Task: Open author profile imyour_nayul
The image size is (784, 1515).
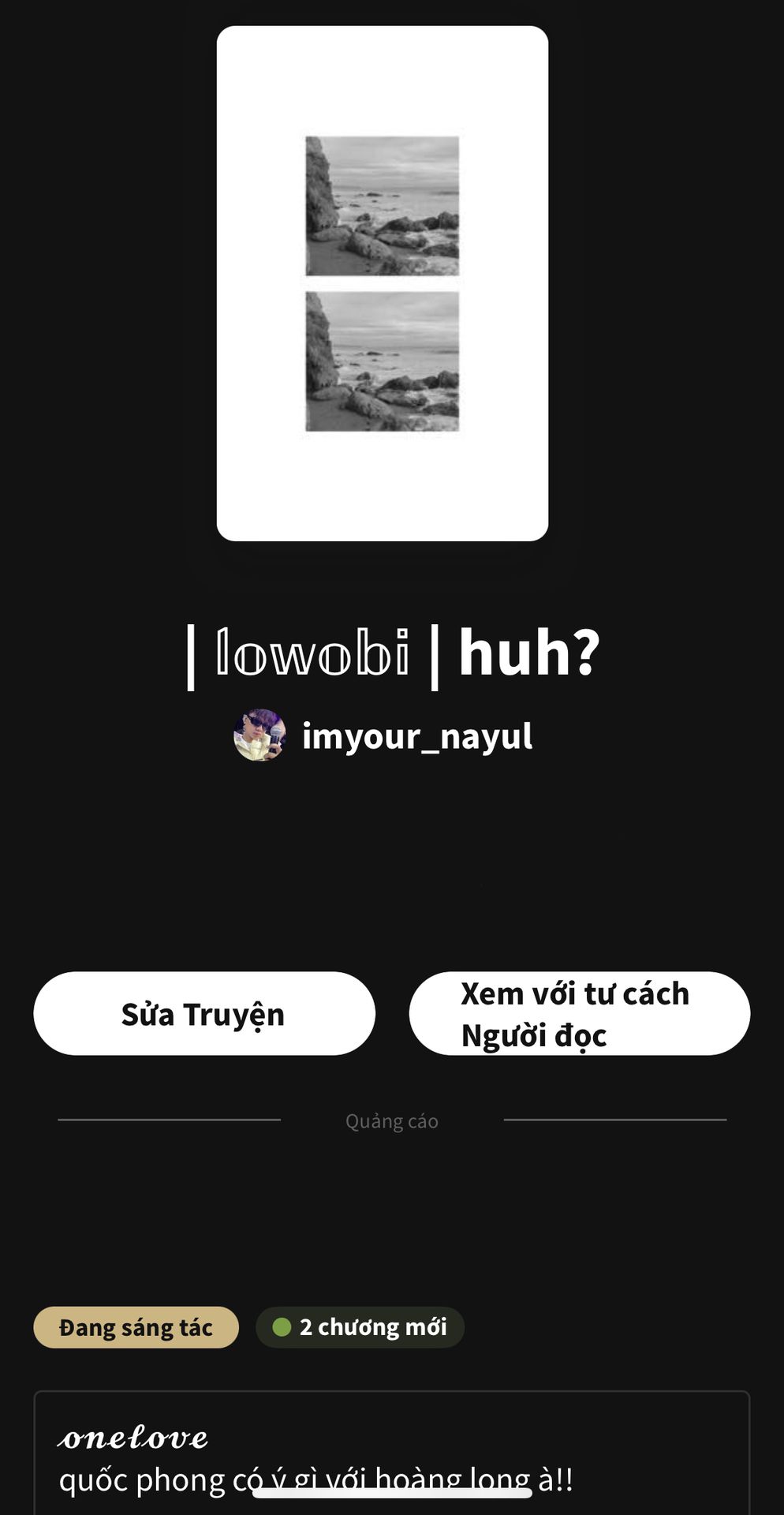Action: coord(416,736)
